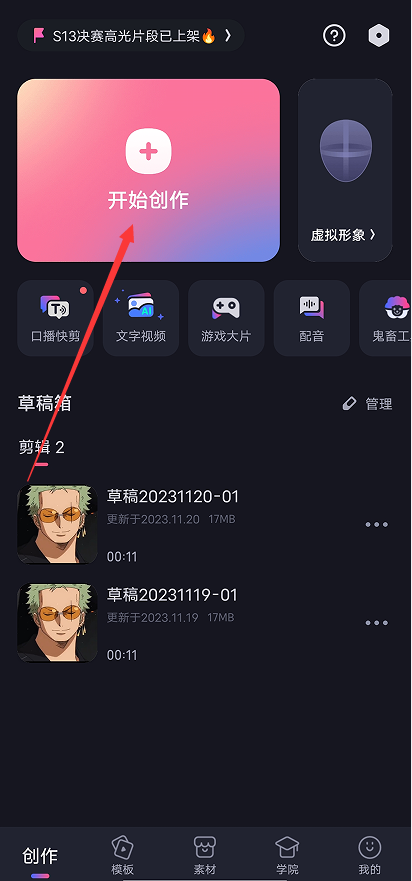Switch to the 素材 tab

(x=205, y=855)
